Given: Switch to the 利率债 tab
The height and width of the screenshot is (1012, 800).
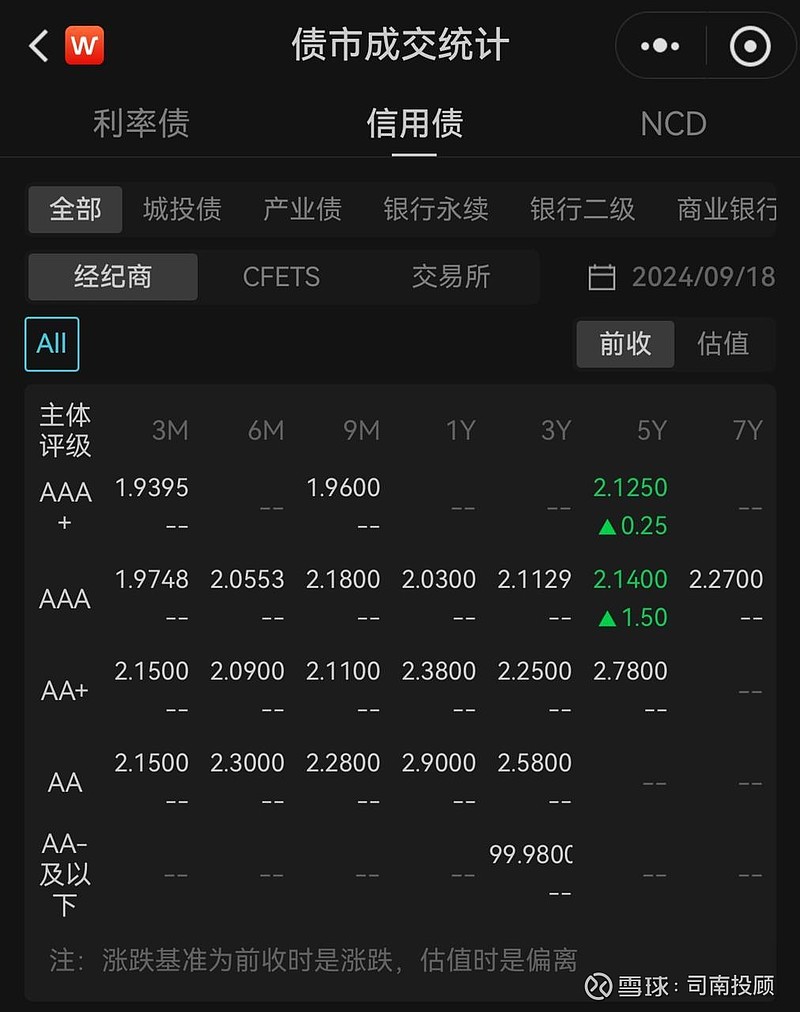Looking at the screenshot, I should pos(141,122).
